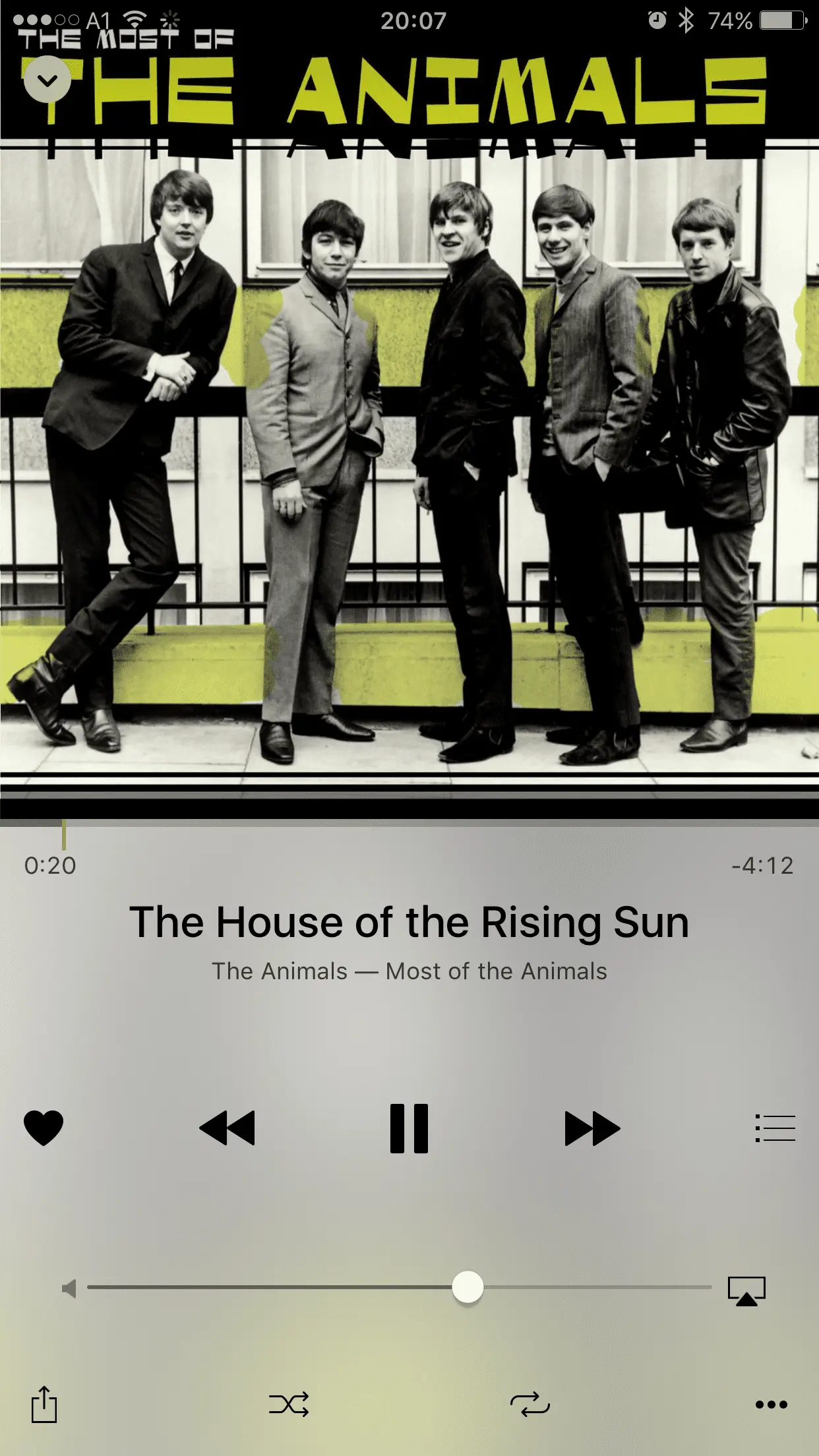Share this song
The image size is (819, 1456).
(44, 1404)
